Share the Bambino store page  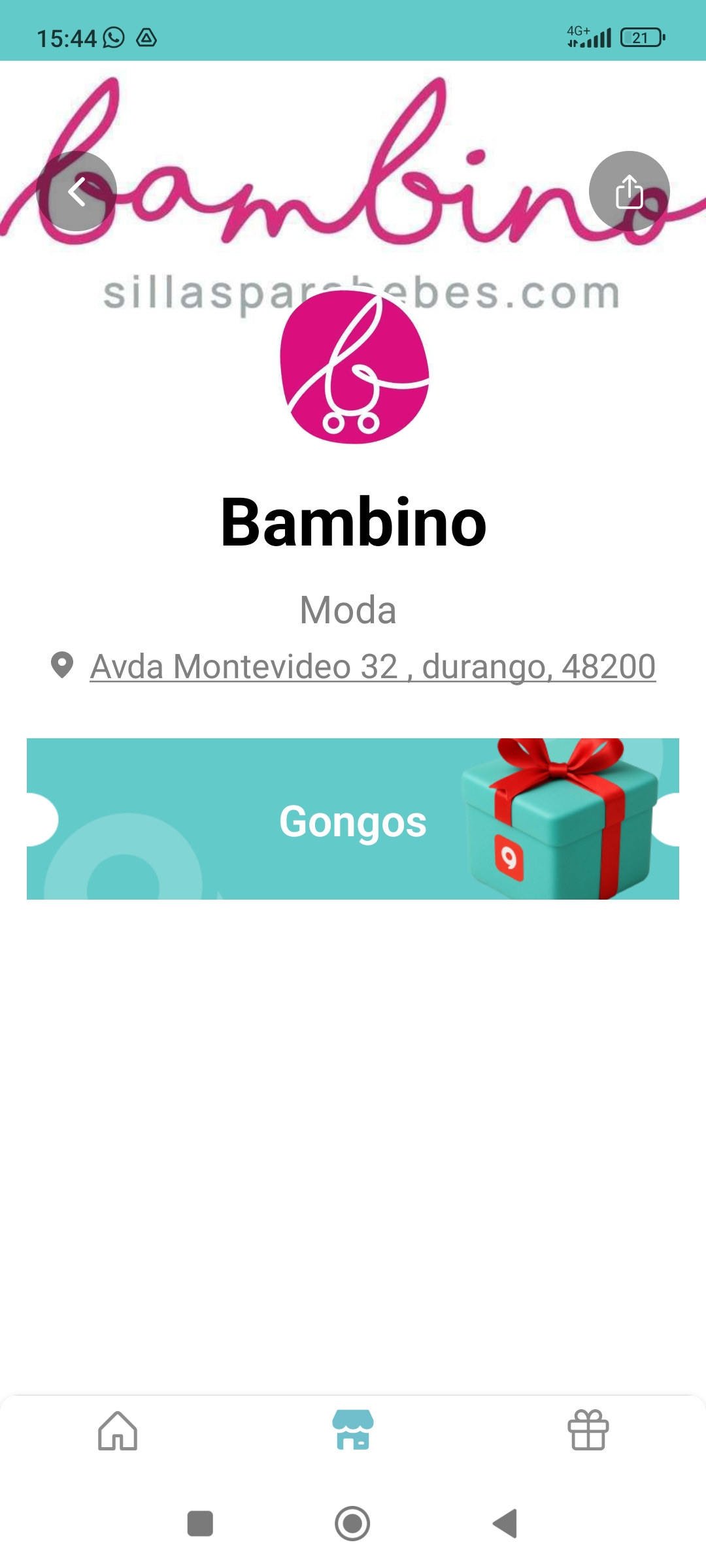[x=629, y=191]
